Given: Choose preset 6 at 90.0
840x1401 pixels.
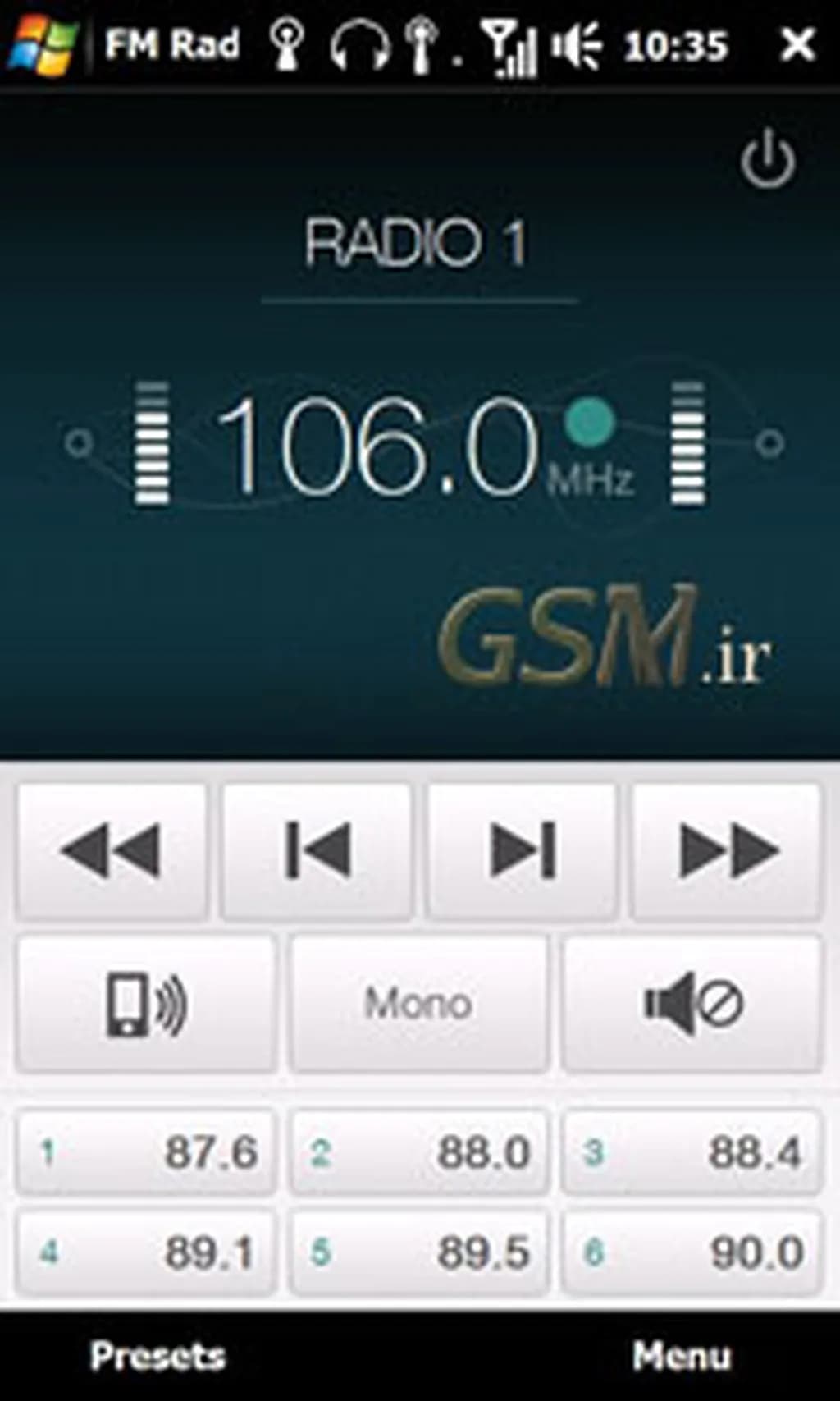Looking at the screenshot, I should click(692, 1252).
